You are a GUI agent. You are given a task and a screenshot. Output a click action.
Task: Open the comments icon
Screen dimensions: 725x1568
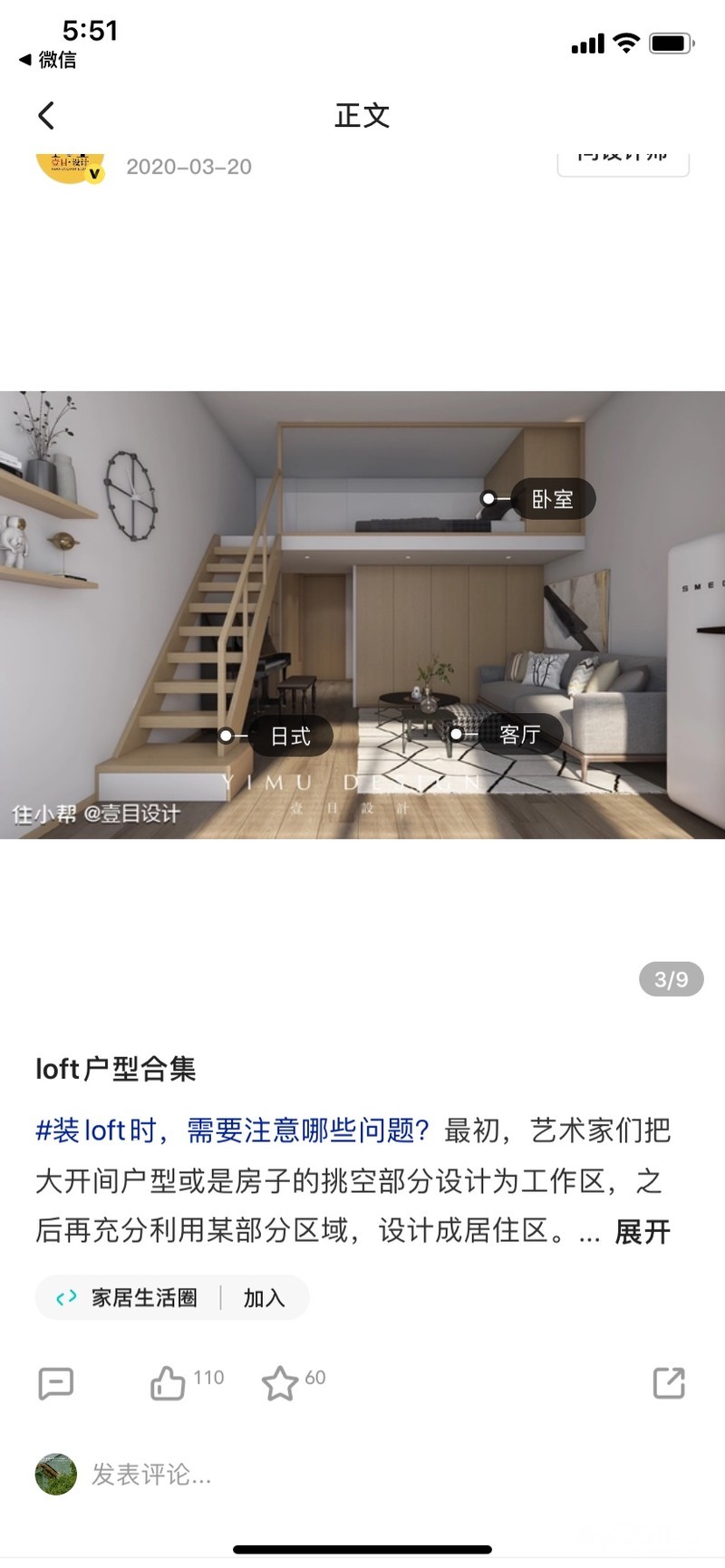56,1383
